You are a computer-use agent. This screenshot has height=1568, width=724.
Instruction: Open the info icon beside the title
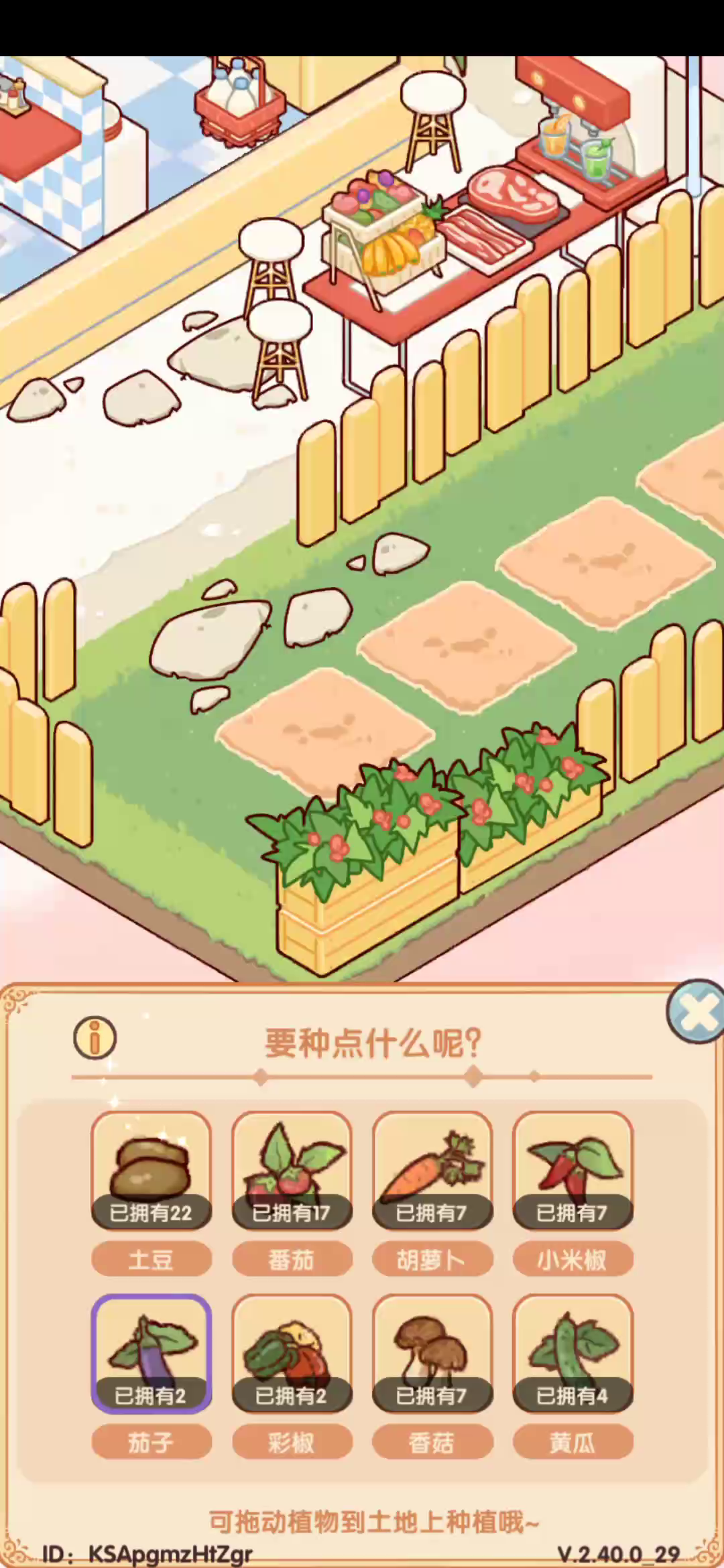(95, 1038)
